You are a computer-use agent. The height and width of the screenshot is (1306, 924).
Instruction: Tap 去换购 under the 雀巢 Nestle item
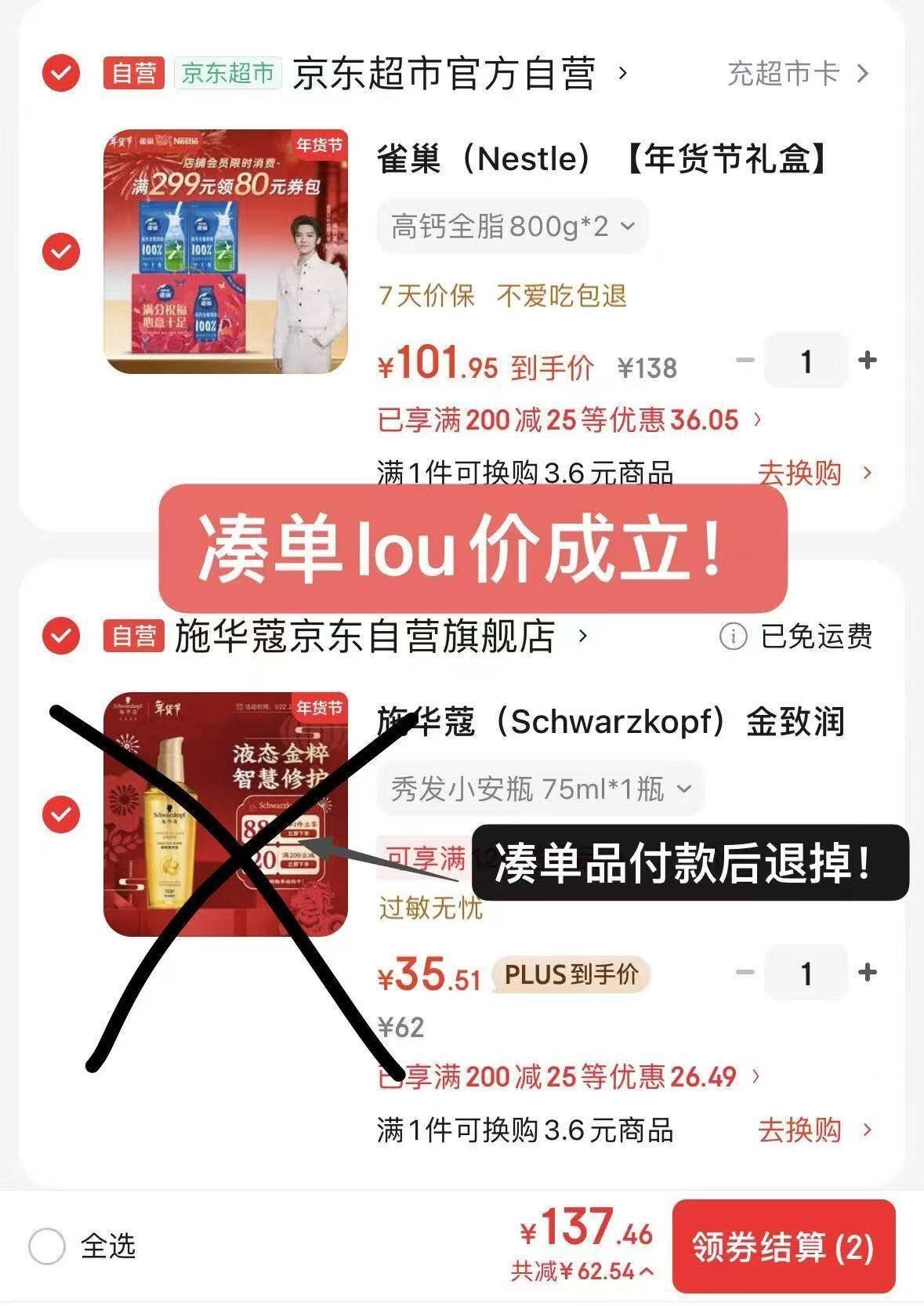(813, 473)
